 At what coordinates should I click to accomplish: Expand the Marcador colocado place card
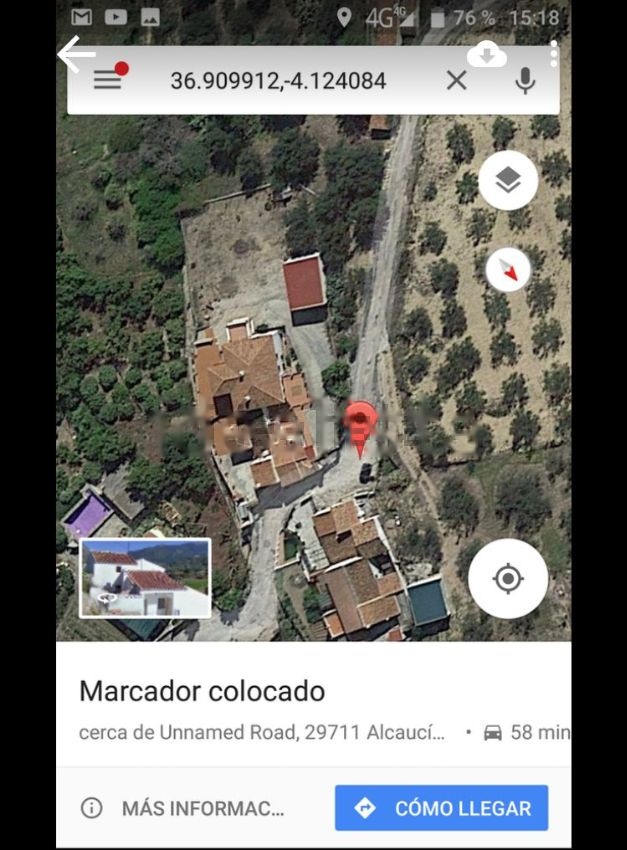click(x=202, y=691)
